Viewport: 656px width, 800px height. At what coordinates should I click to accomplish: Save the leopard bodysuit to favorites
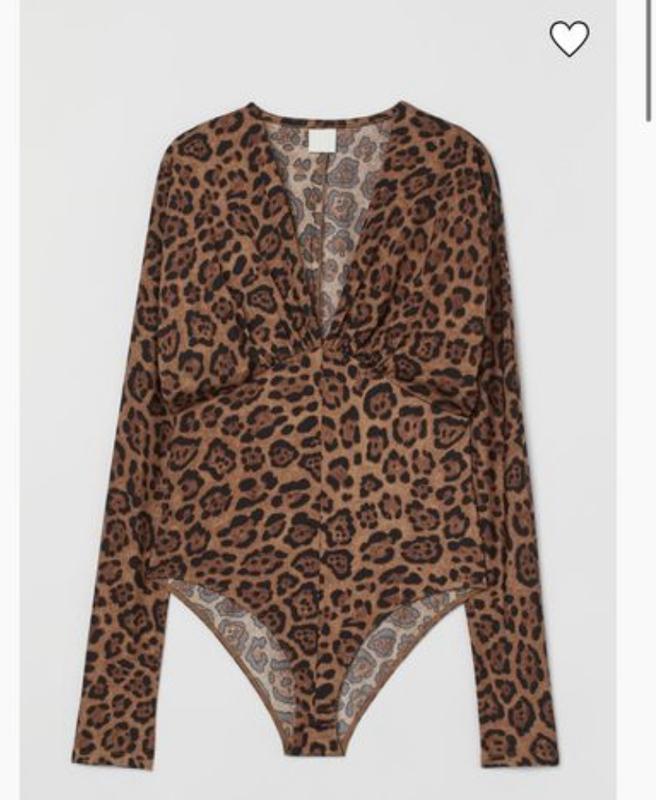tap(569, 39)
